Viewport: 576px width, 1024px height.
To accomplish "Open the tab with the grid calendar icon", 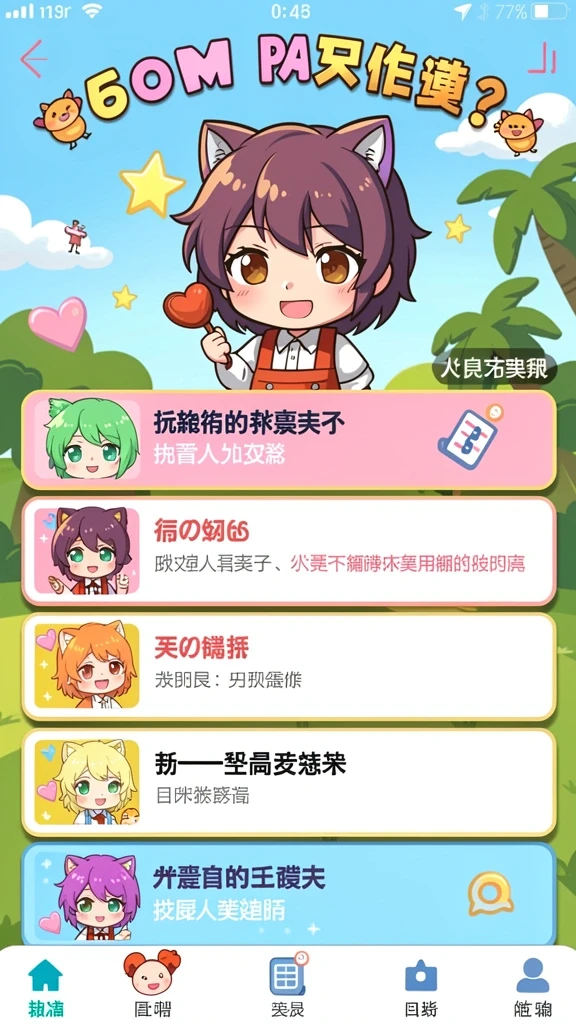I will click(288, 986).
